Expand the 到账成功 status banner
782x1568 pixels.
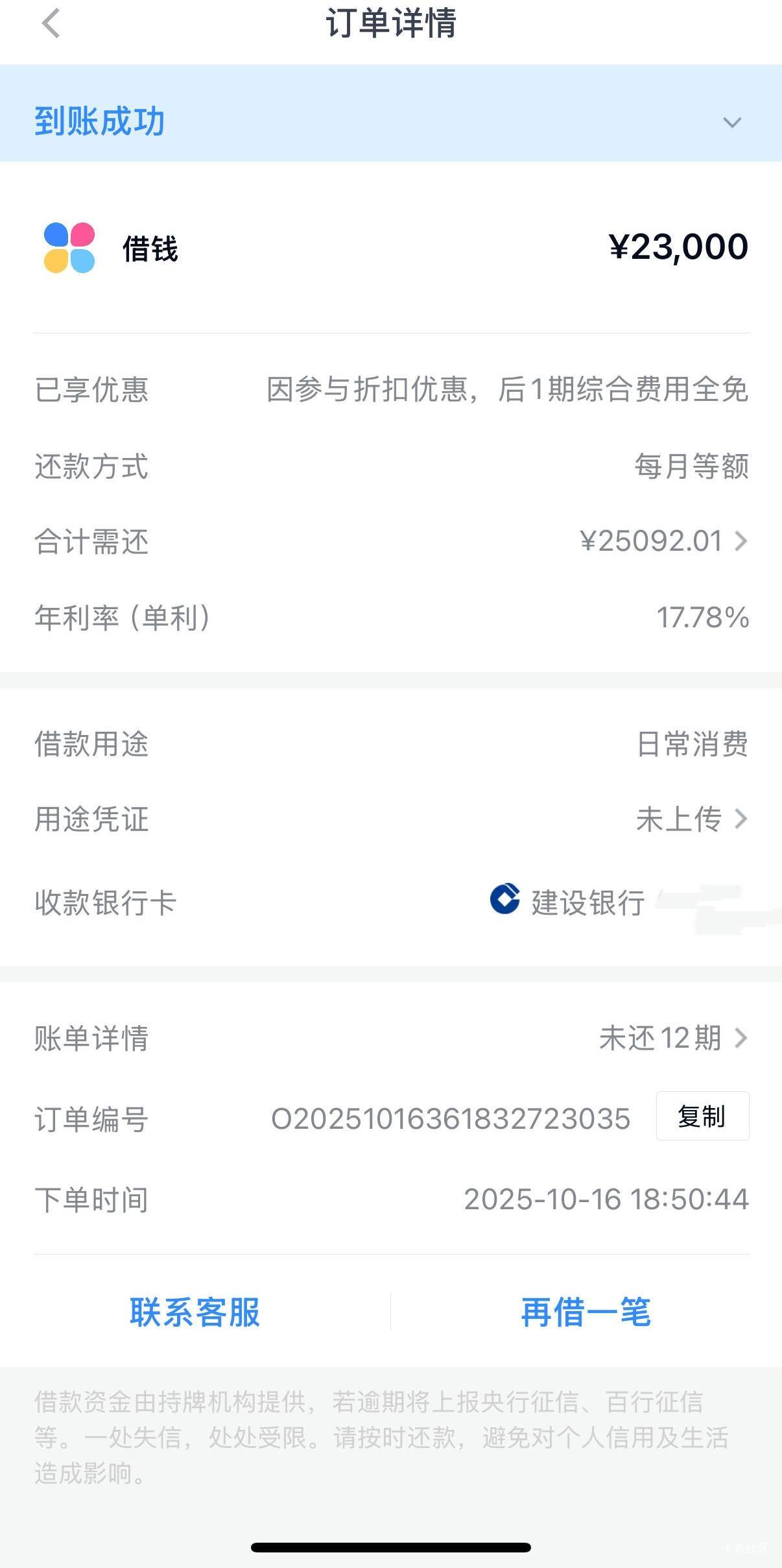[x=731, y=122]
